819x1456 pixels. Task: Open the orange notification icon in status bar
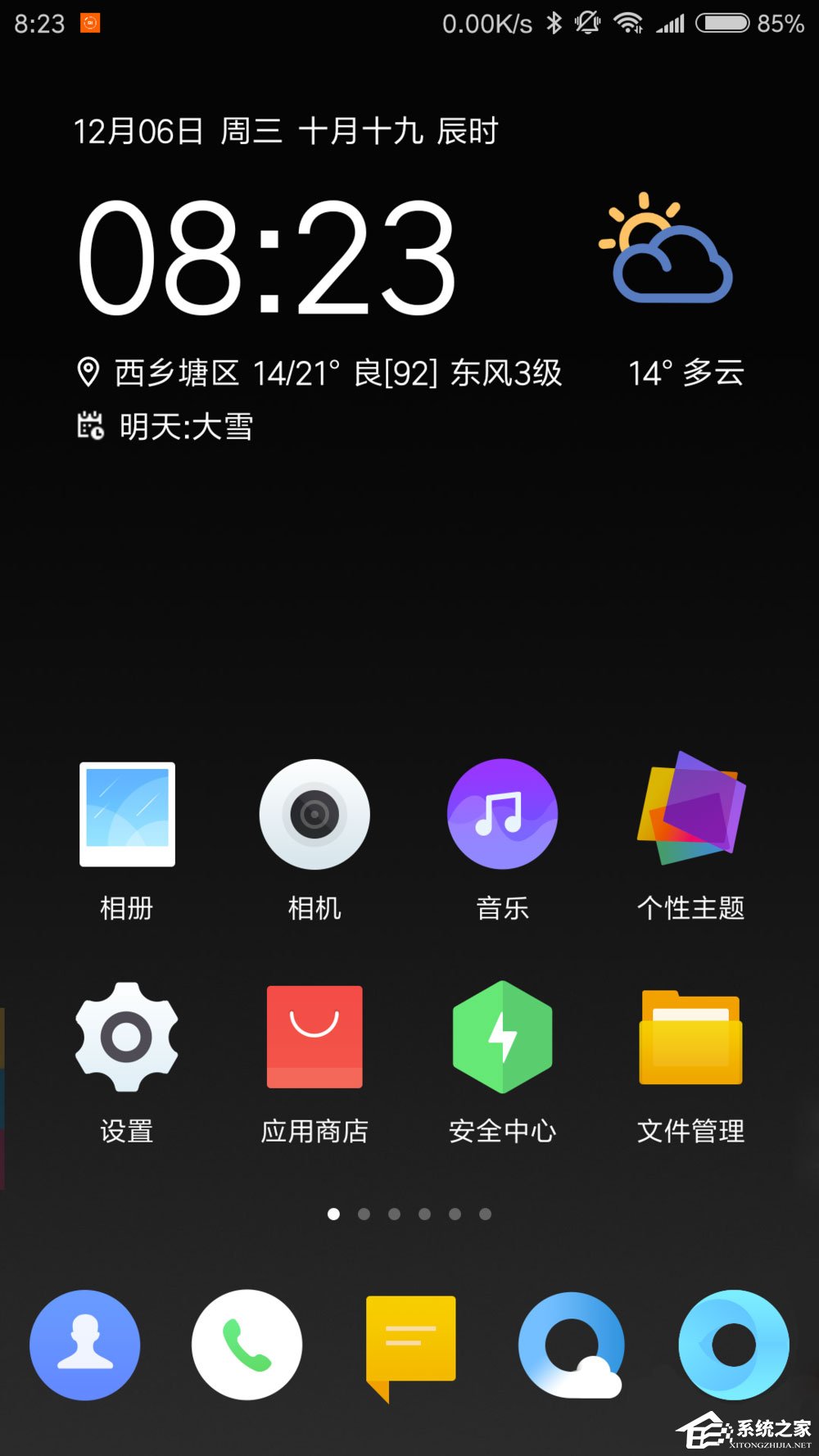click(x=88, y=23)
